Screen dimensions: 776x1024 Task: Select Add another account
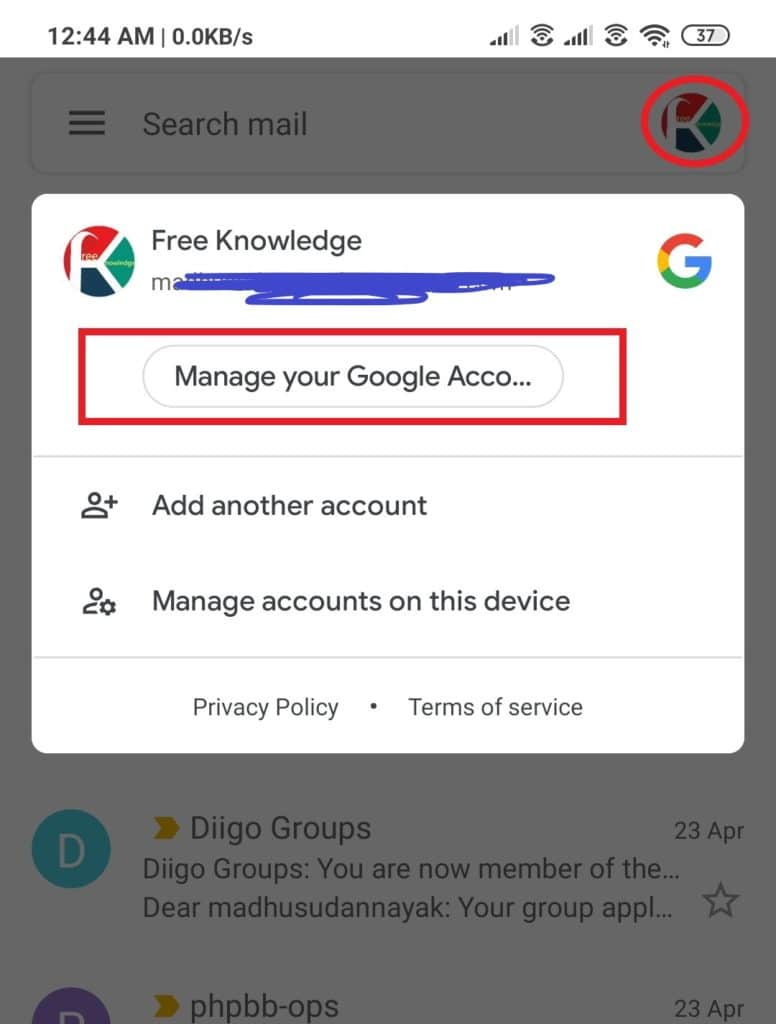[x=289, y=505]
